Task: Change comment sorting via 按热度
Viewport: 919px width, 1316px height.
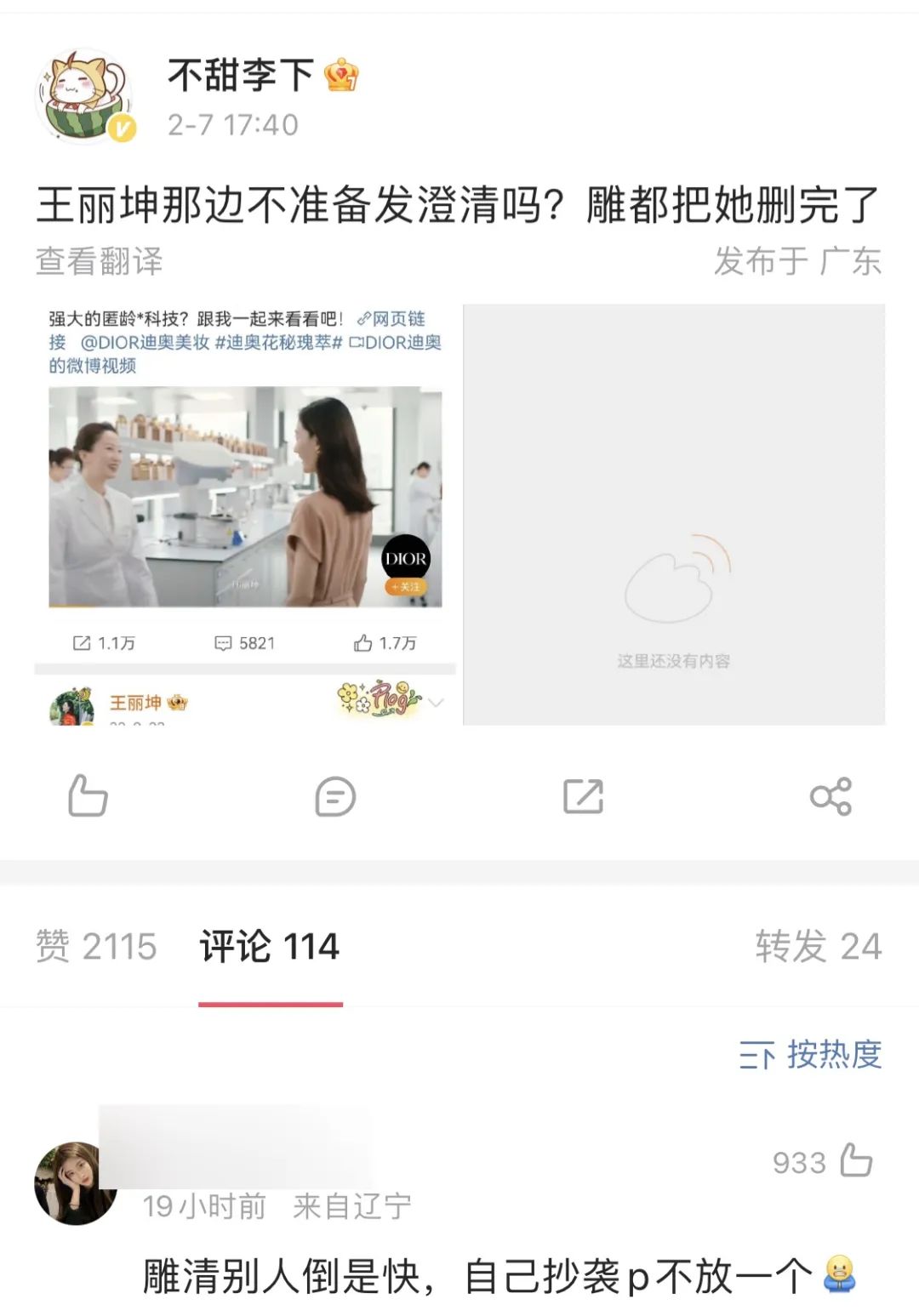Action: click(810, 1055)
